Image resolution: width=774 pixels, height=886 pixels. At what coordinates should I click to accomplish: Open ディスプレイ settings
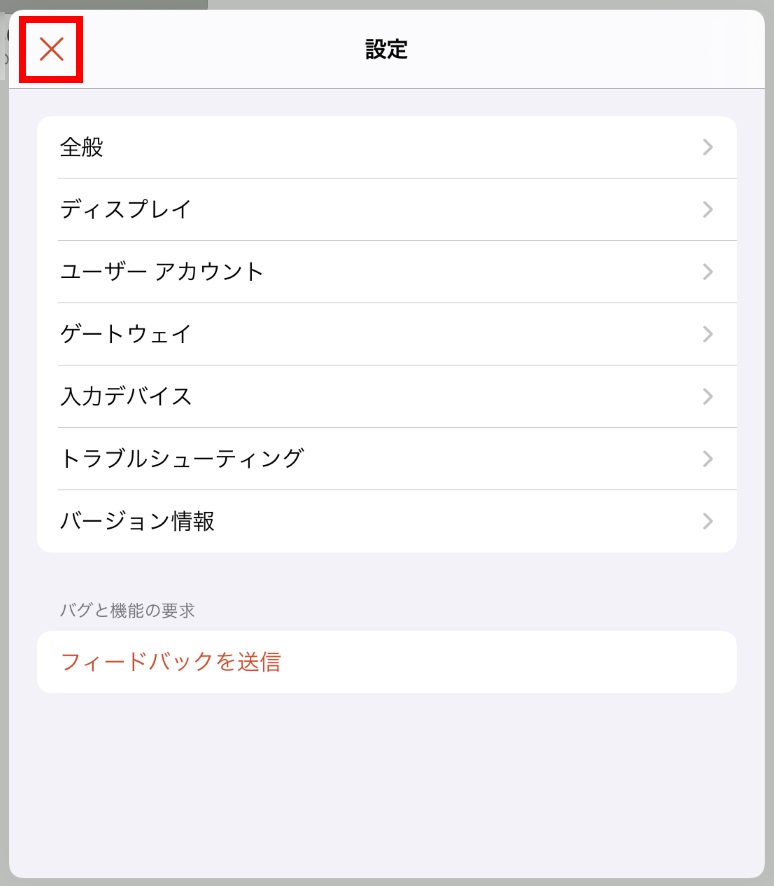point(386,210)
